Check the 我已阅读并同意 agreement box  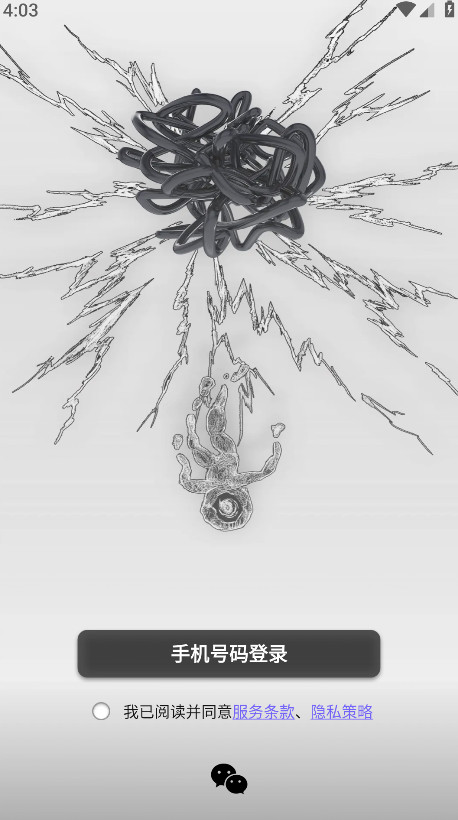101,712
